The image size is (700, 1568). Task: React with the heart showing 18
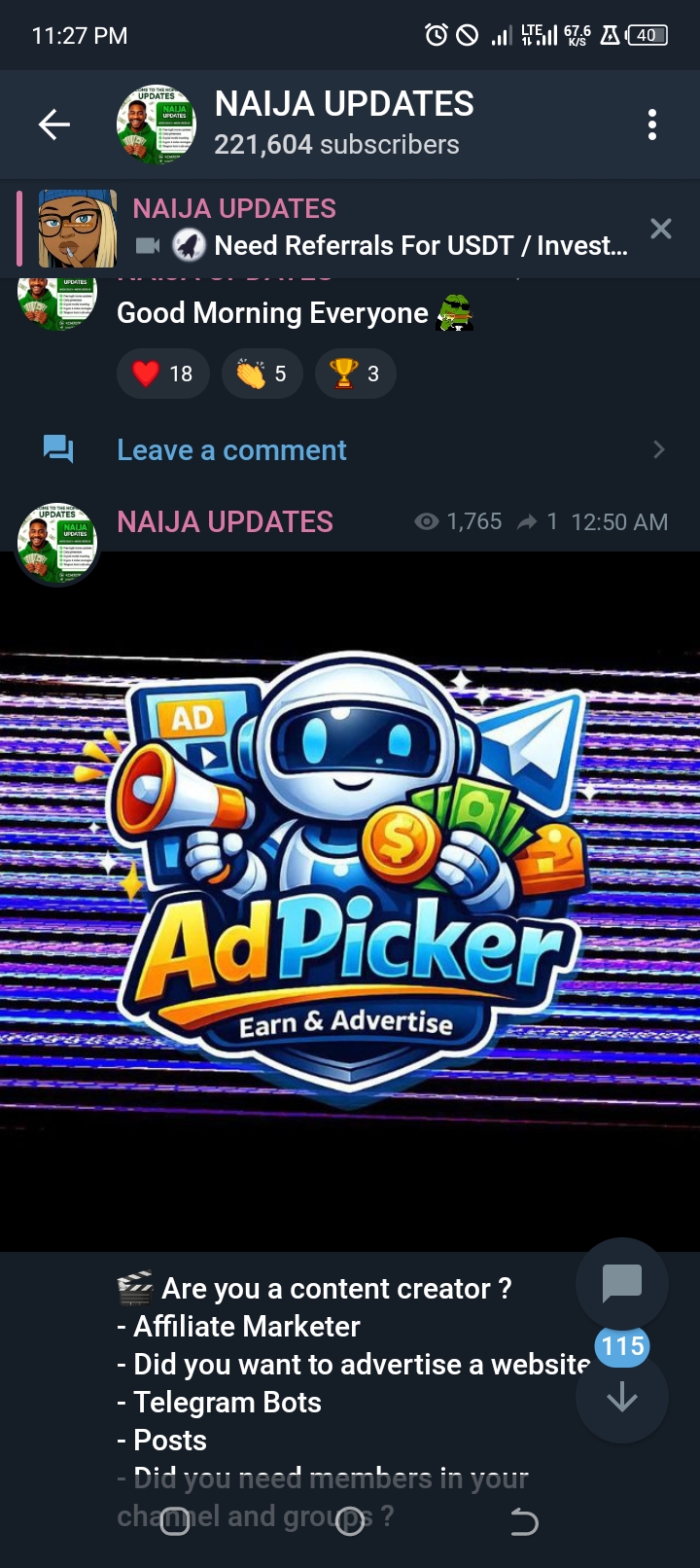pyautogui.click(x=162, y=374)
